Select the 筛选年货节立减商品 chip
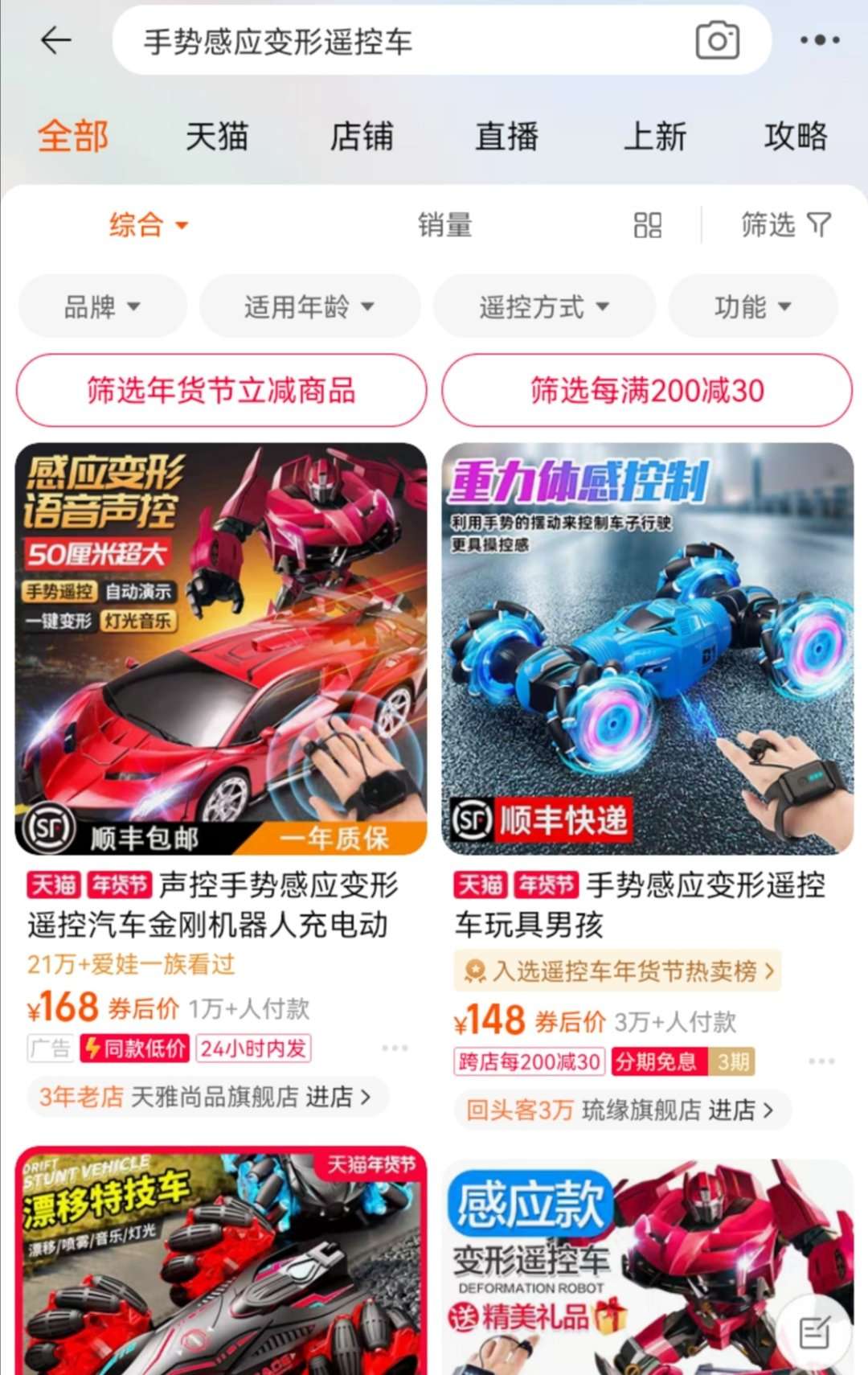Image resolution: width=868 pixels, height=1375 pixels. click(221, 391)
